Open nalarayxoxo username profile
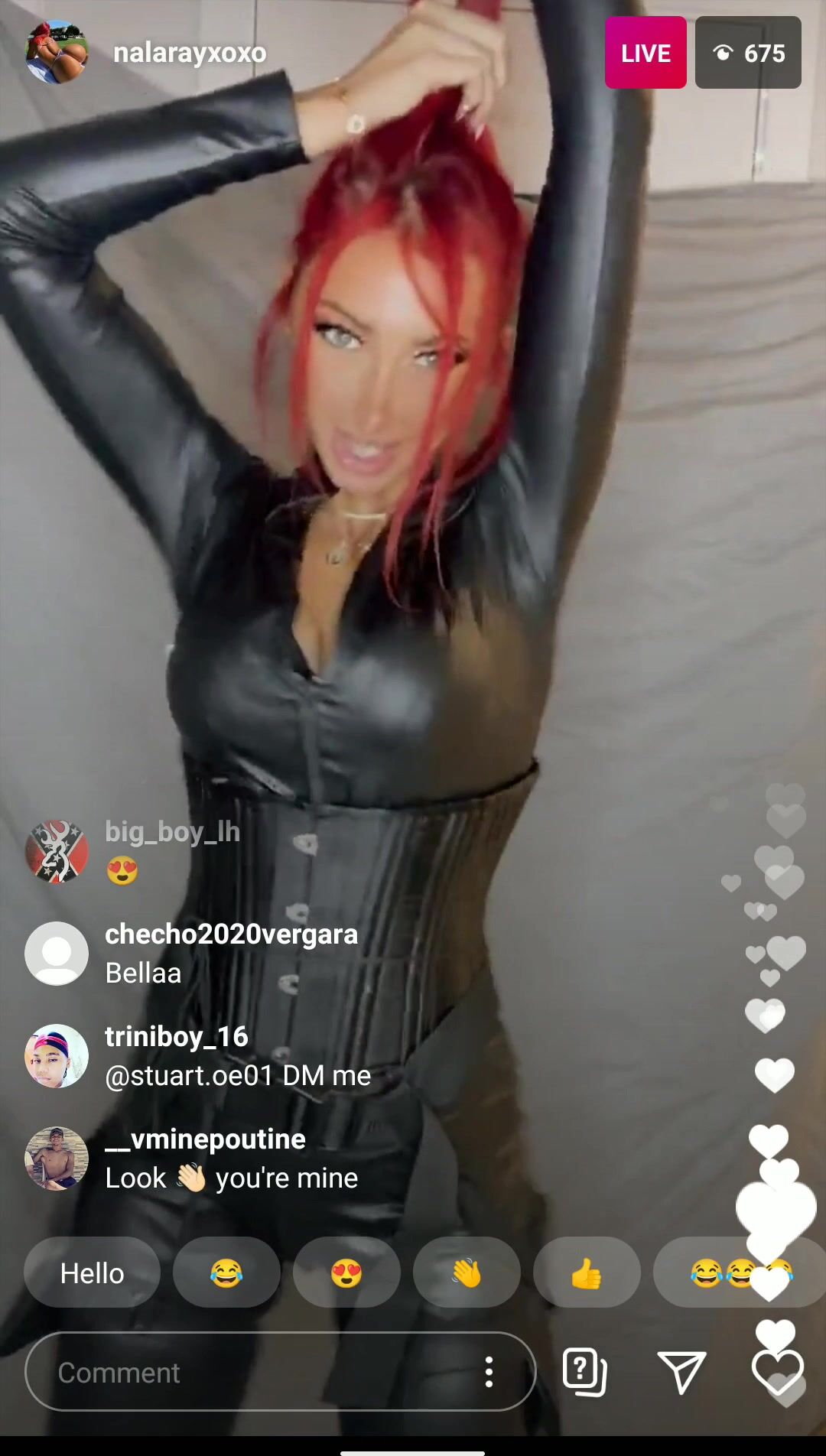Screen dimensions: 826x1456 tap(190, 53)
